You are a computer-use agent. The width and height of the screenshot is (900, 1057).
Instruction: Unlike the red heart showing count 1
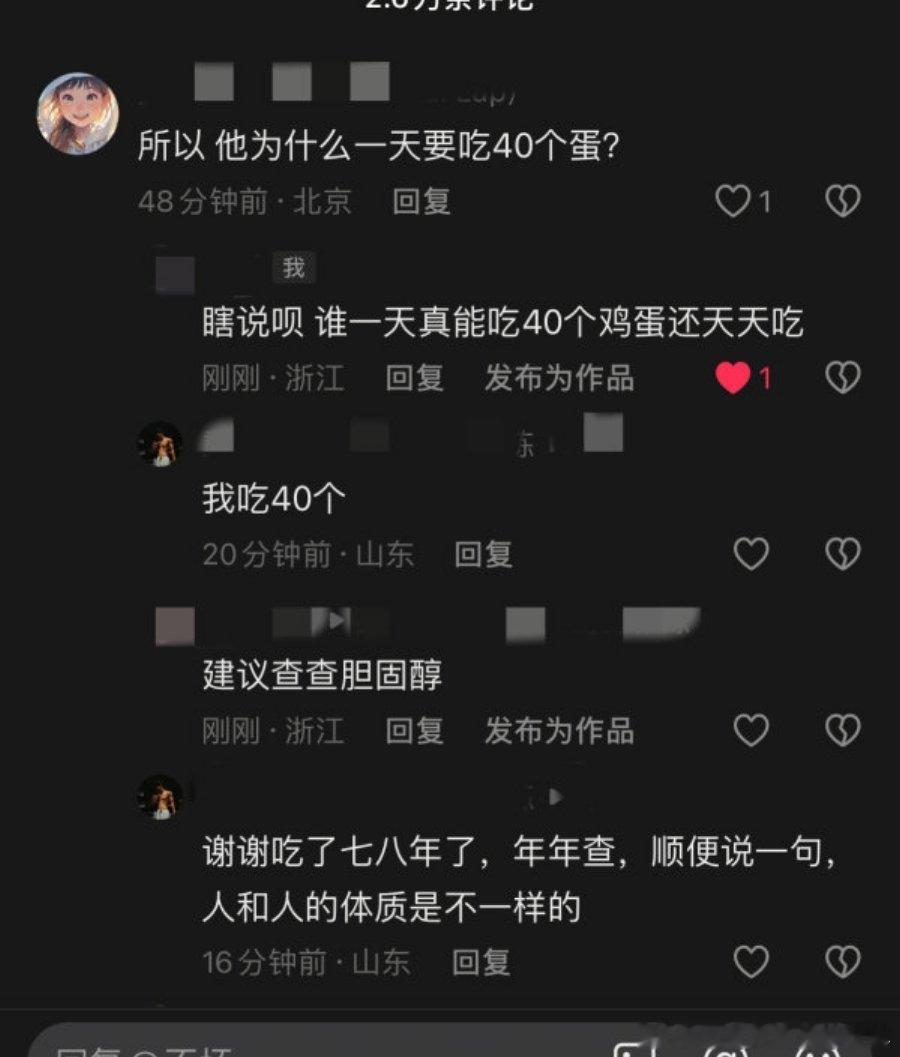click(733, 378)
